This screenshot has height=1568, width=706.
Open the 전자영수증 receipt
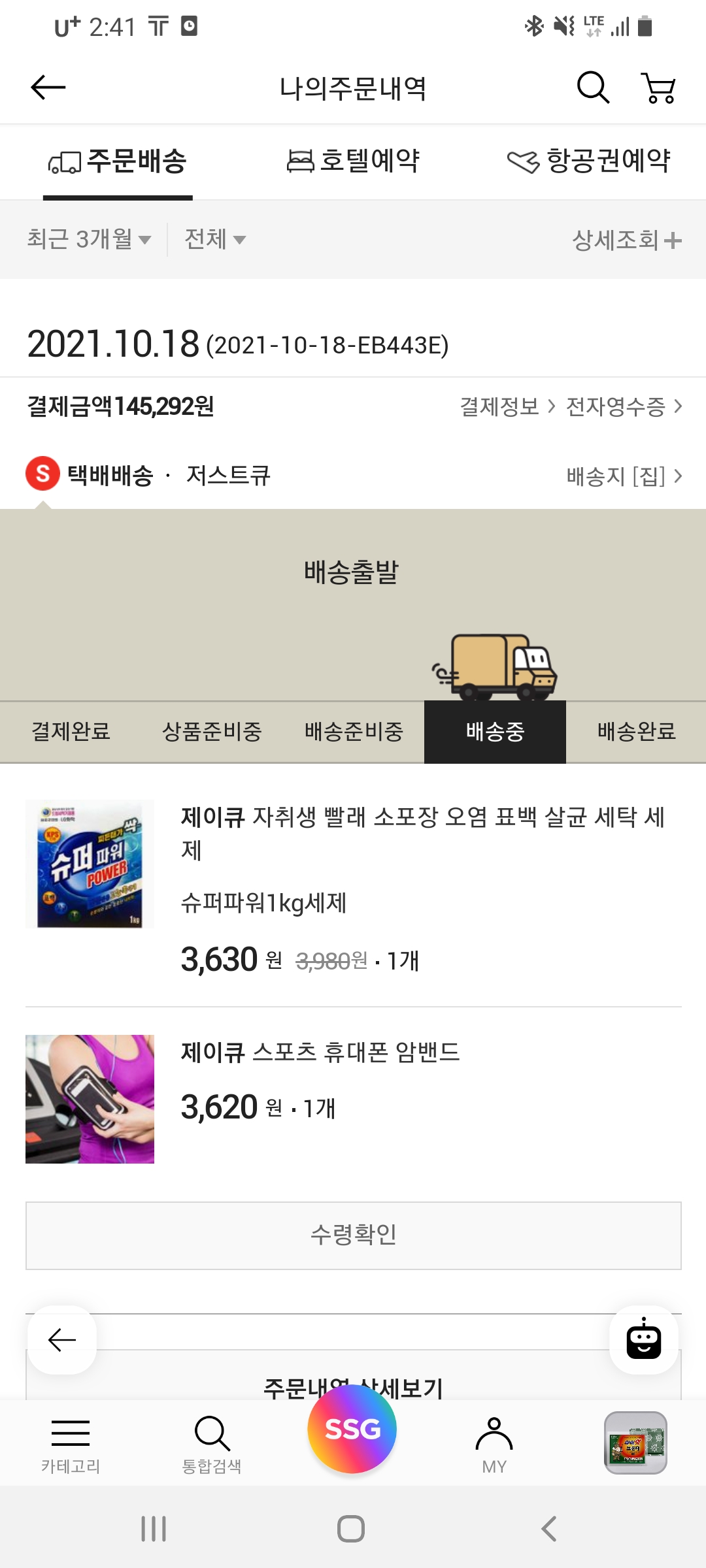pyautogui.click(x=623, y=406)
